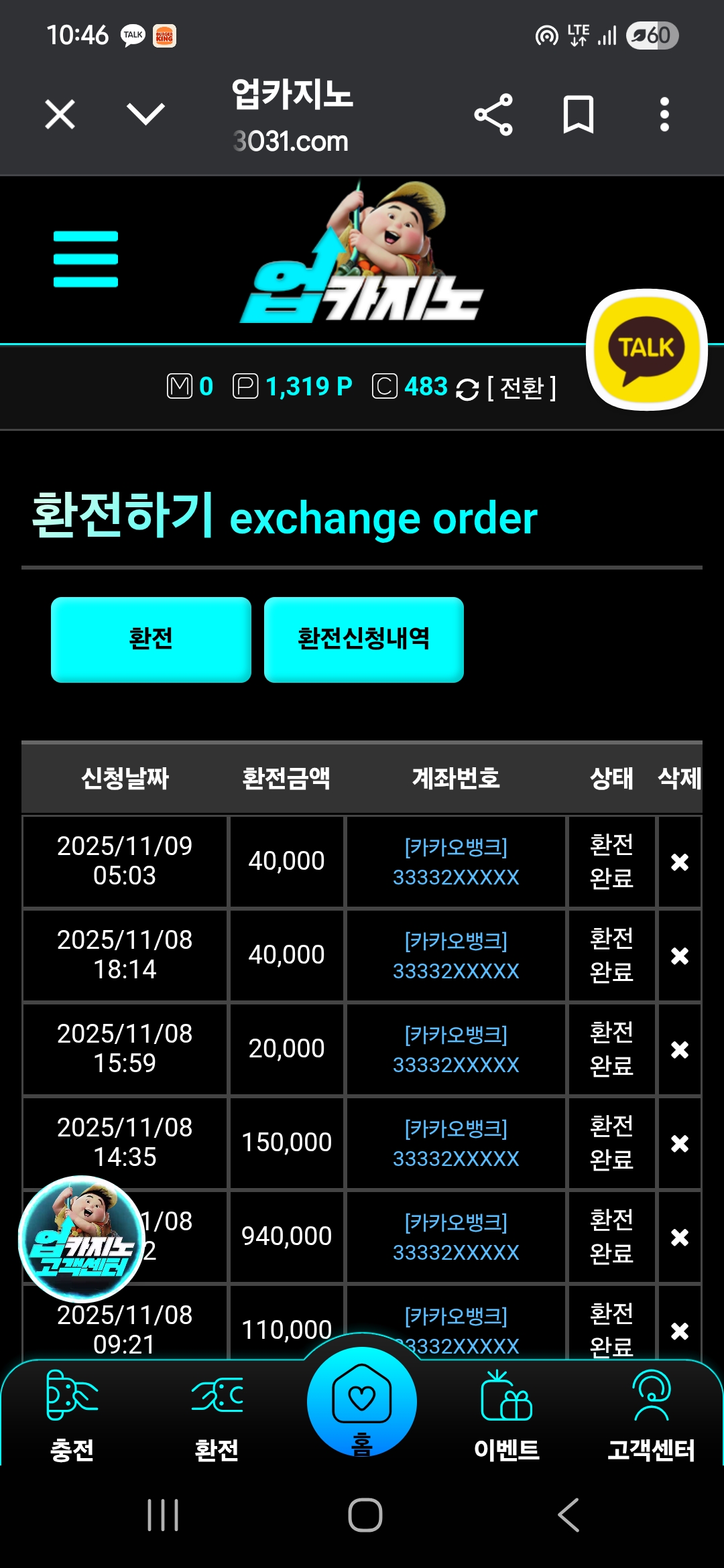
Task: Return to the 홈 tab
Action: point(362,1404)
